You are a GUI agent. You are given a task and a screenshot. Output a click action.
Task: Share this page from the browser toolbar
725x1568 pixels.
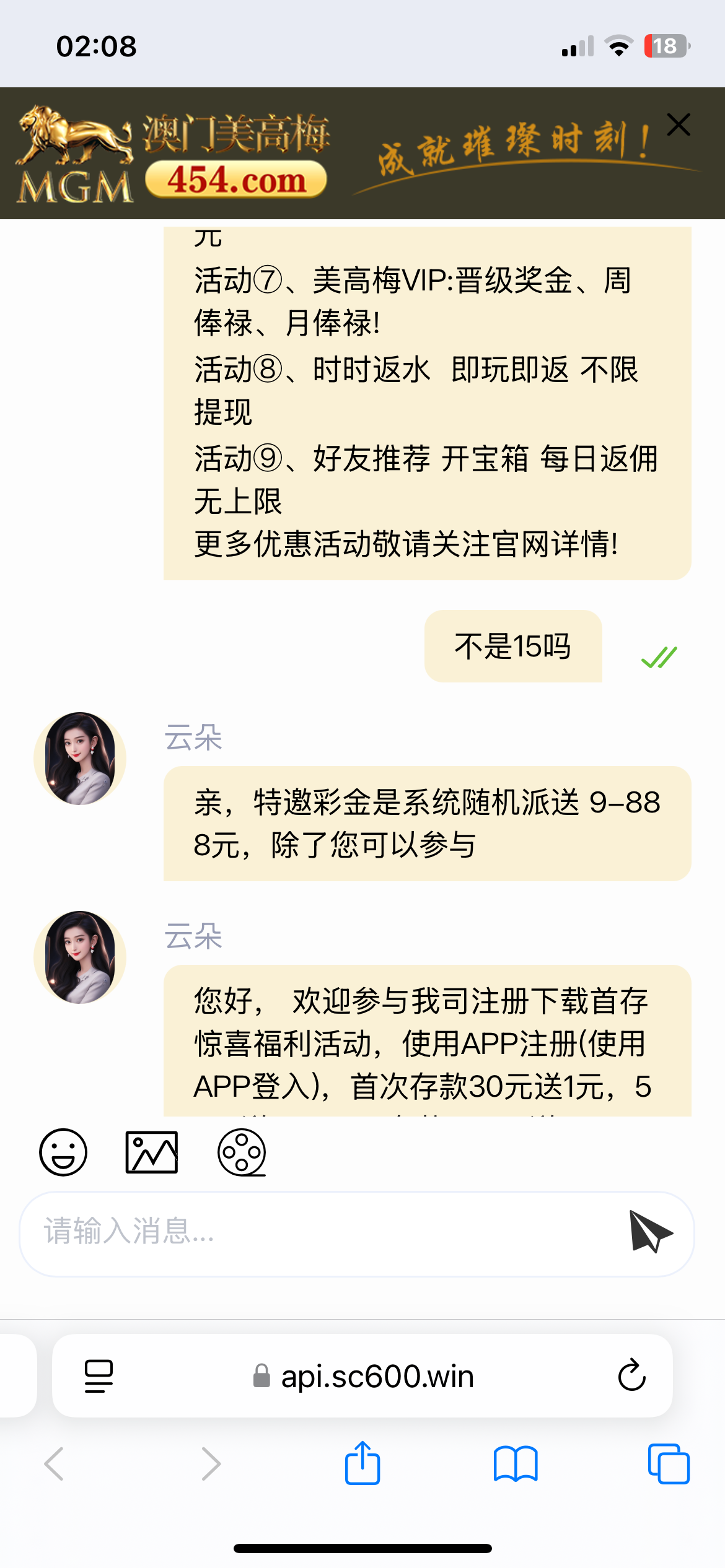point(362,1463)
